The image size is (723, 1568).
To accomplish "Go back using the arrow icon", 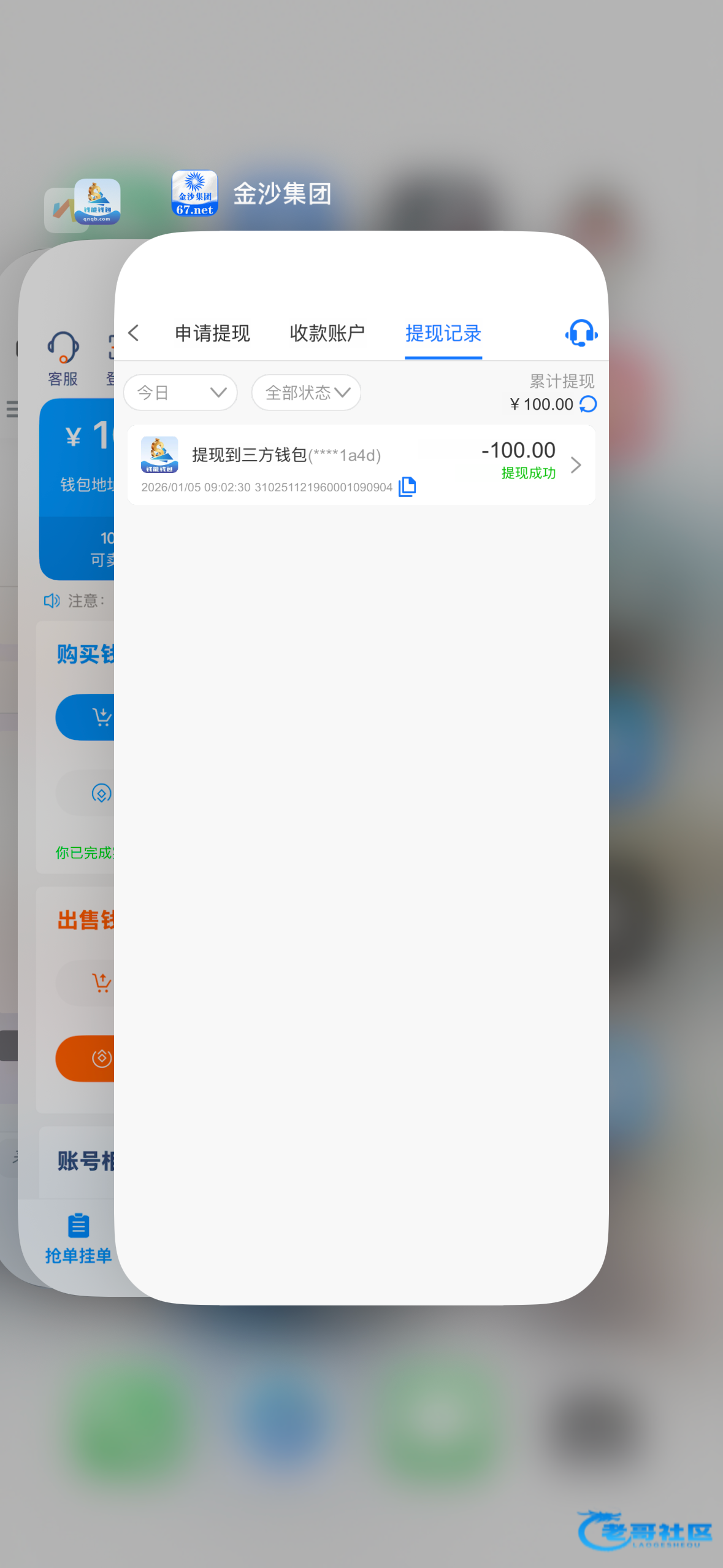I will click(x=134, y=333).
